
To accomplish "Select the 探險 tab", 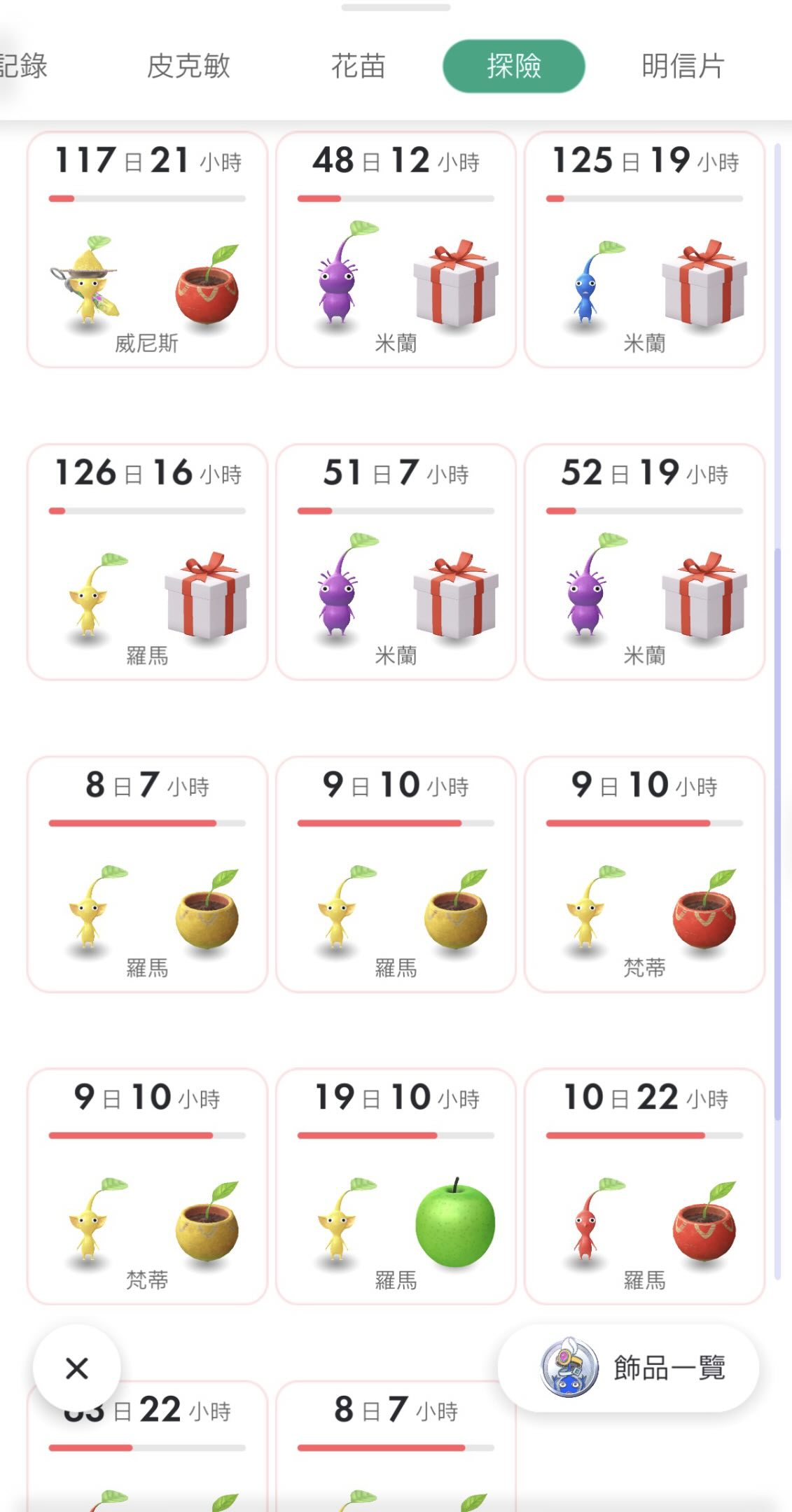I will pyautogui.click(x=513, y=66).
